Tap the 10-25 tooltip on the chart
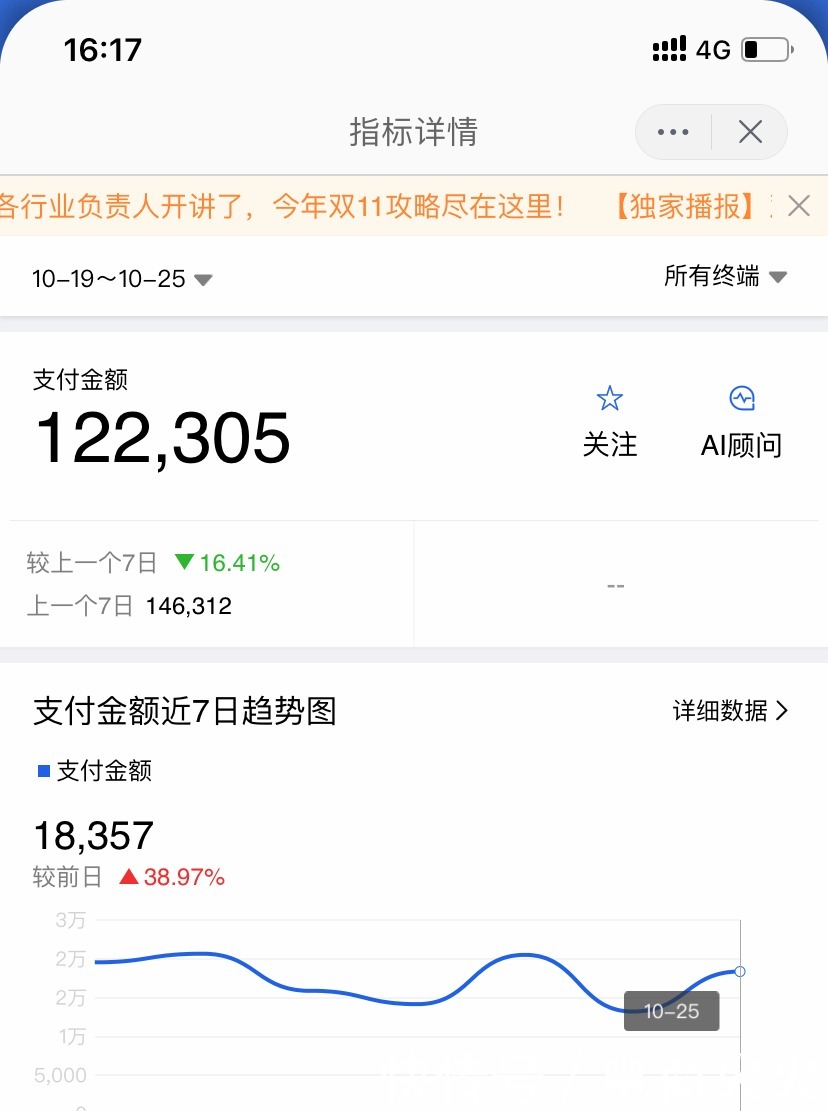This screenshot has height=1111, width=828. [x=671, y=1011]
